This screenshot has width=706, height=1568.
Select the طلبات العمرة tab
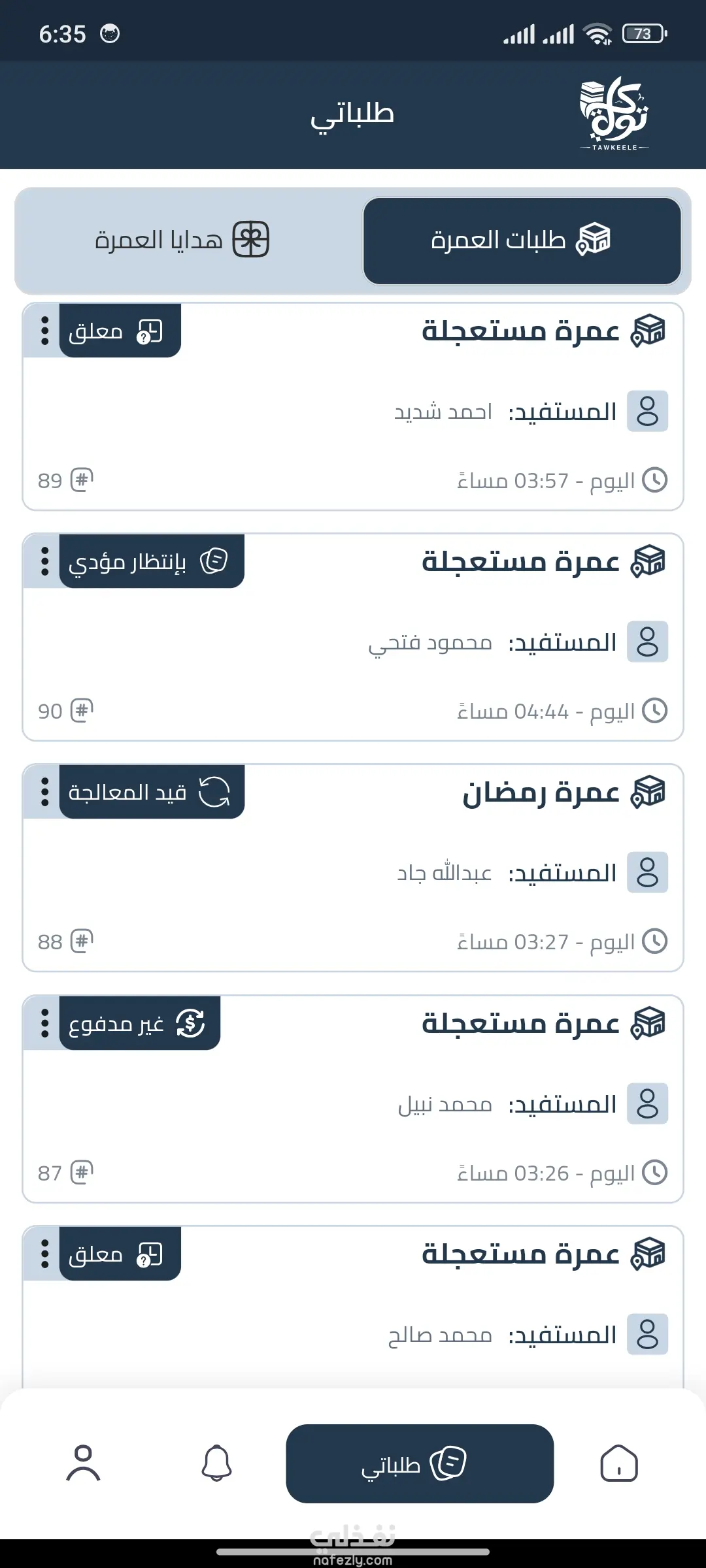click(522, 240)
